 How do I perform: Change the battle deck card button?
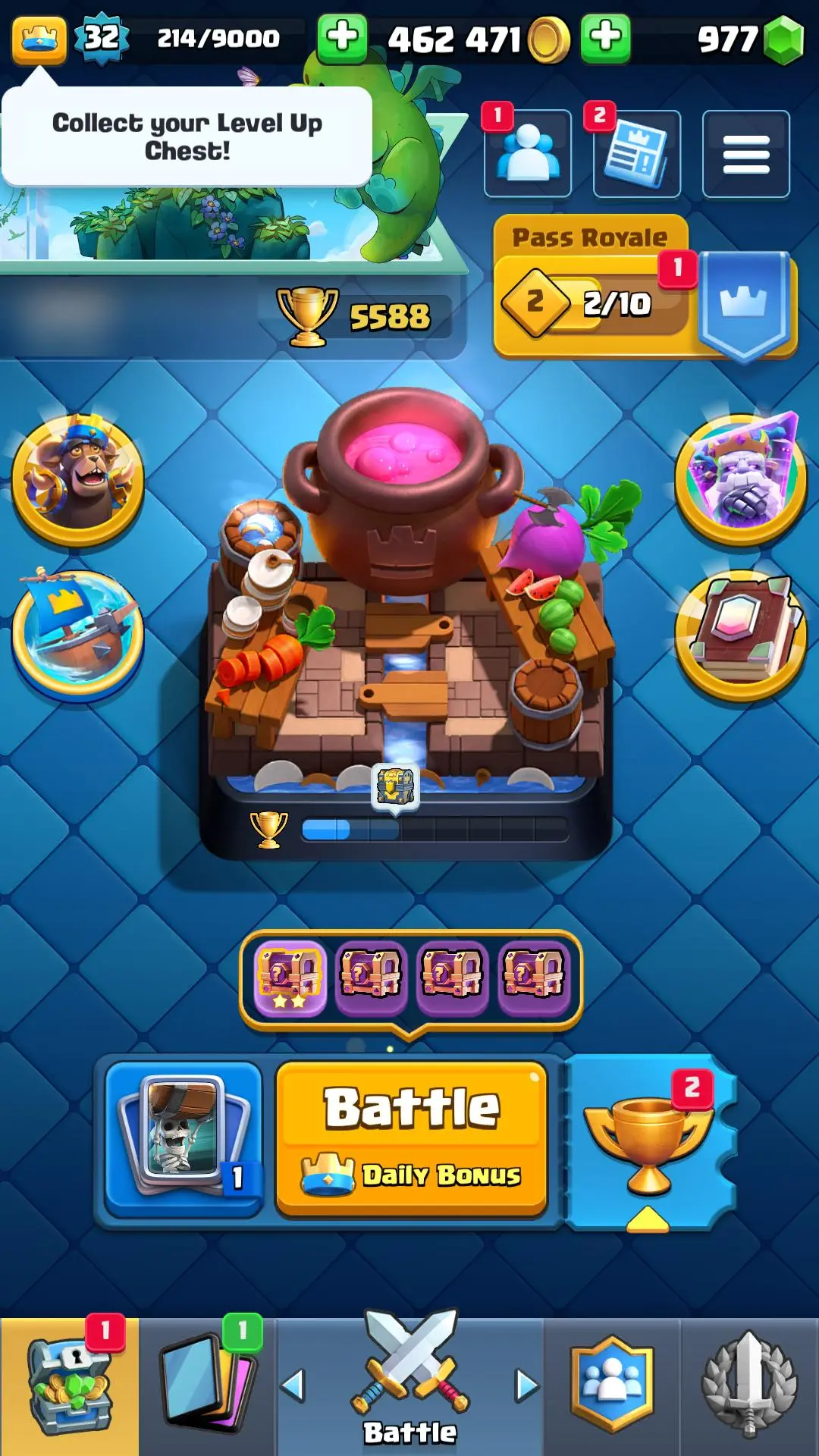tap(184, 1137)
